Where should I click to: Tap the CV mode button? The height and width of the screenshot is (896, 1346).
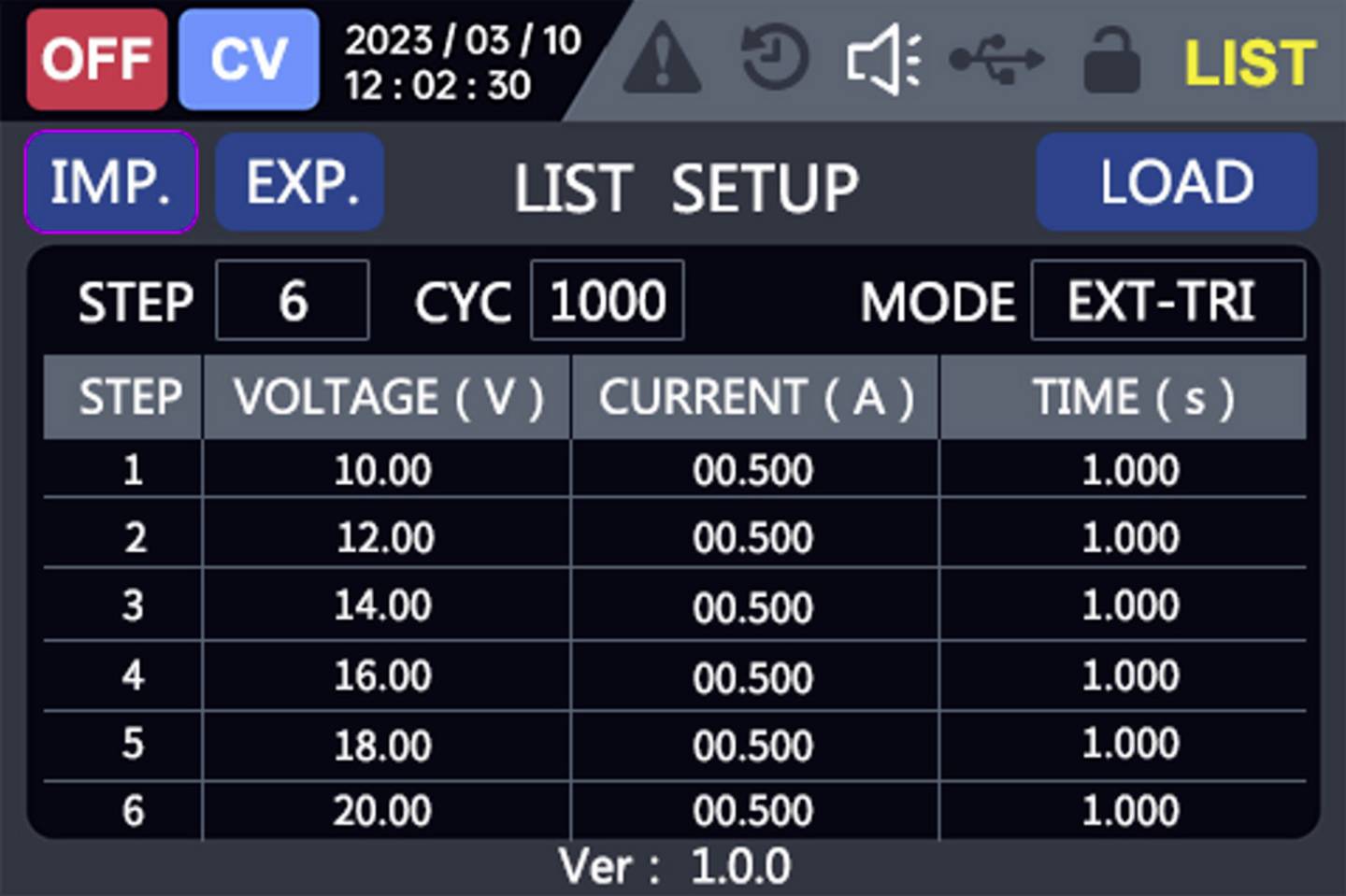(249, 60)
